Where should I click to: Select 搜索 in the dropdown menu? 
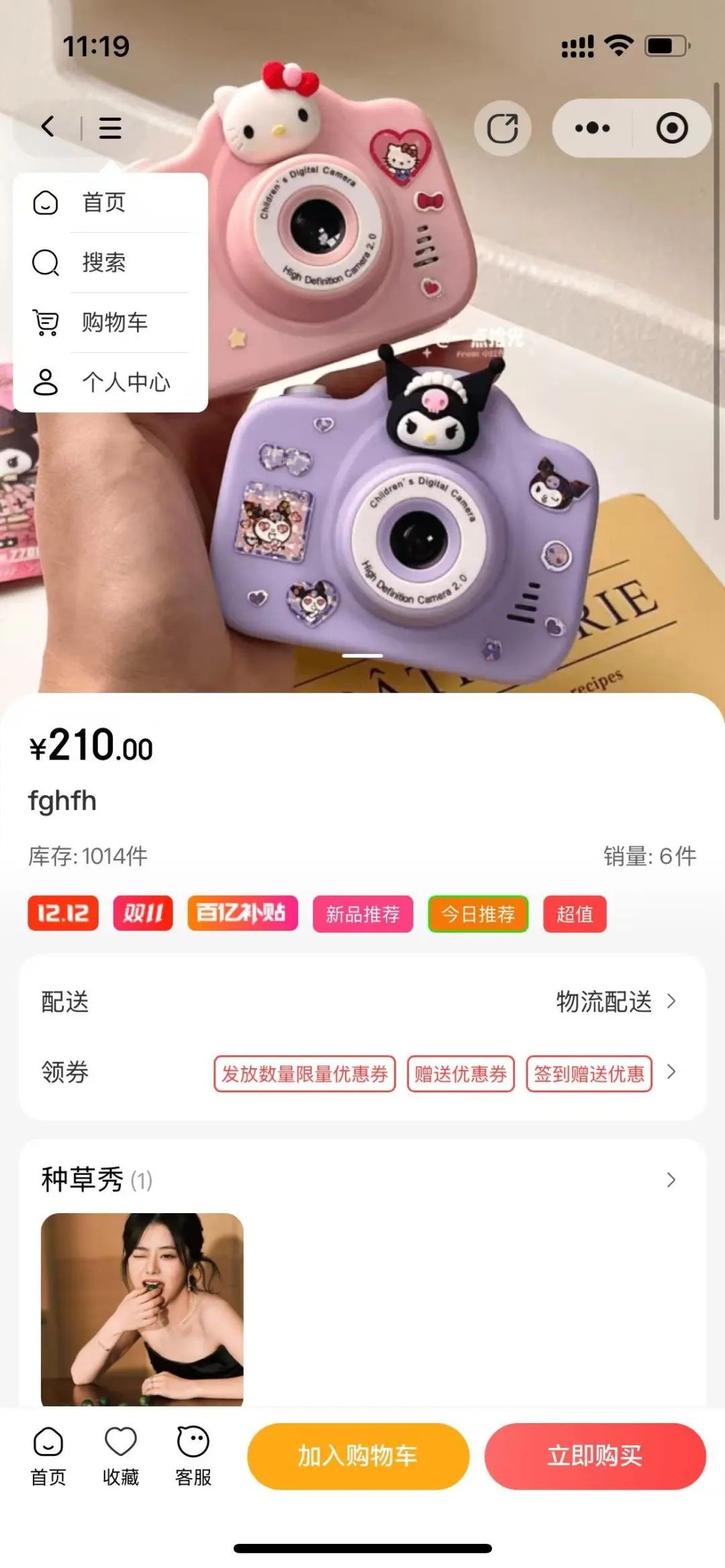click(x=104, y=262)
